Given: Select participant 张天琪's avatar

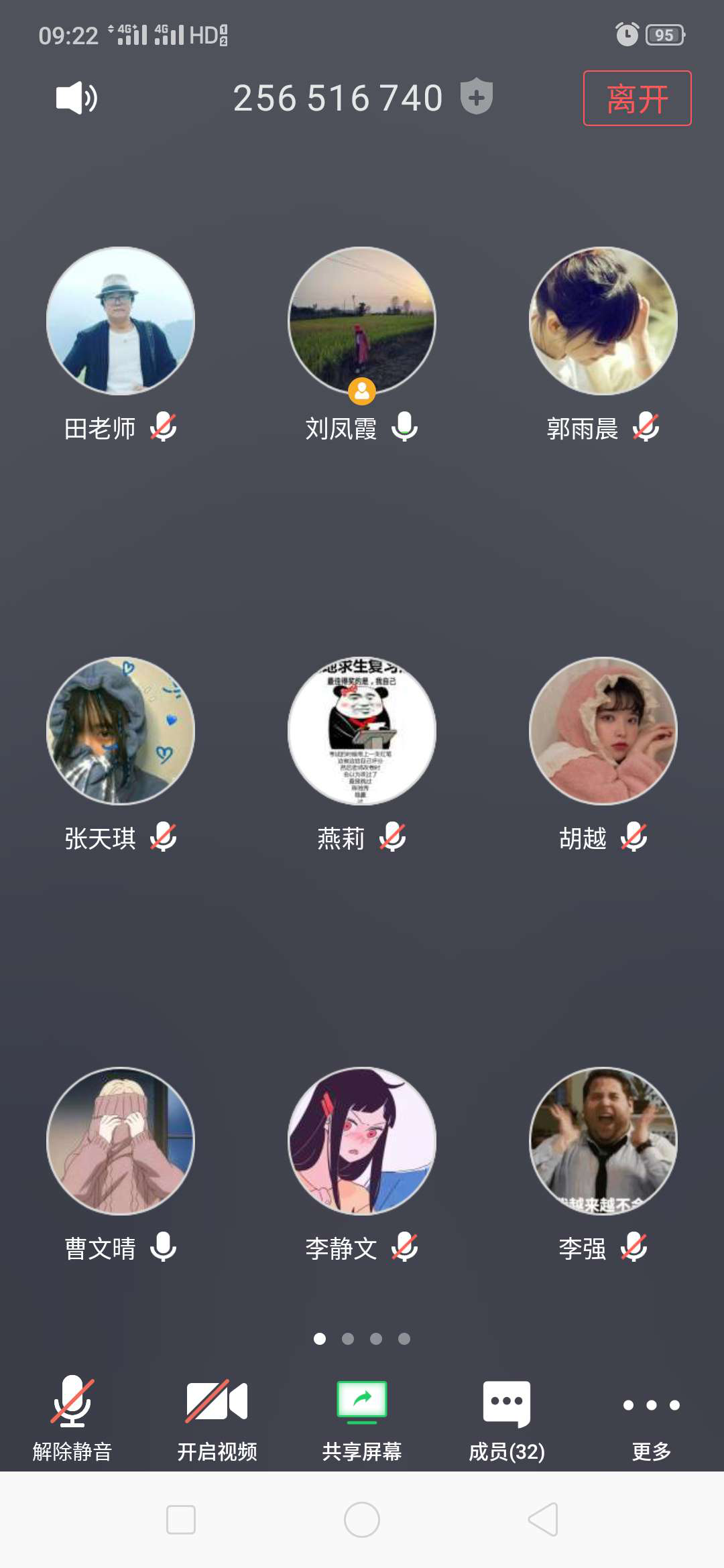Looking at the screenshot, I should pyautogui.click(x=121, y=730).
